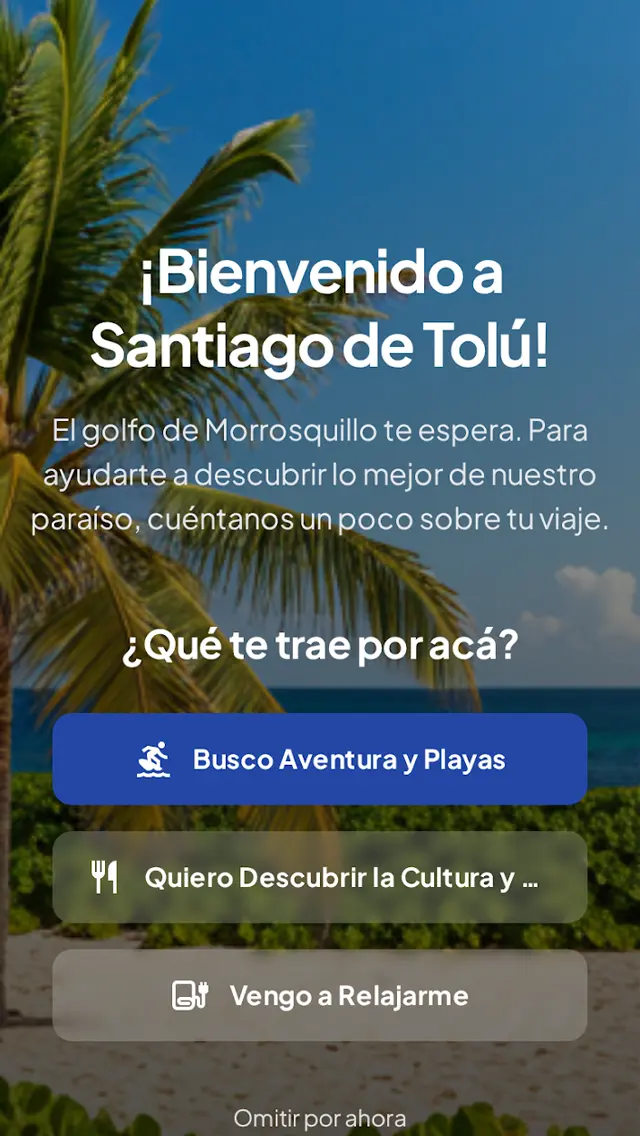Tap Omitir por ahora to skip
Image resolution: width=640 pixels, height=1136 pixels.
click(x=320, y=1117)
